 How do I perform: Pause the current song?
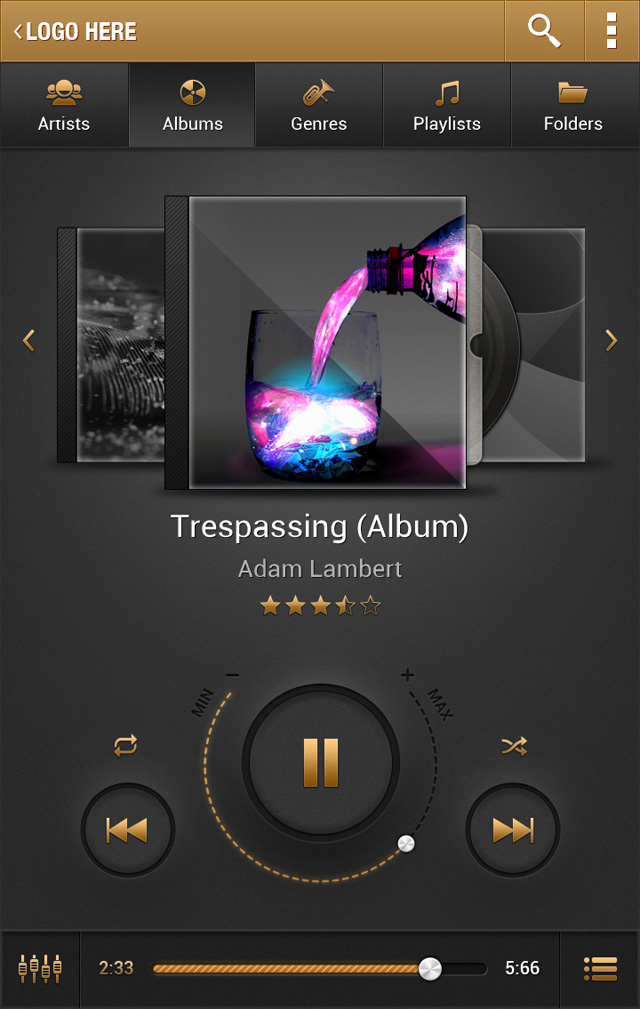coord(321,763)
